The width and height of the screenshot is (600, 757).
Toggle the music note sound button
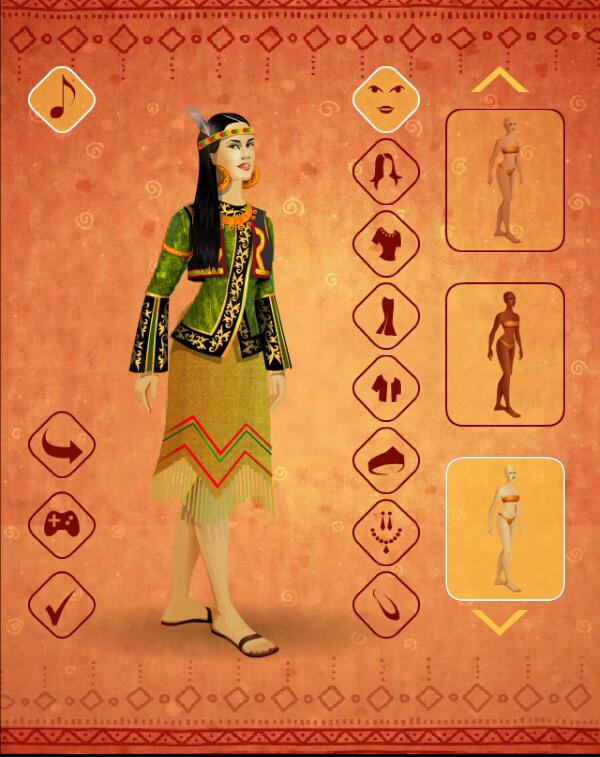tap(61, 99)
